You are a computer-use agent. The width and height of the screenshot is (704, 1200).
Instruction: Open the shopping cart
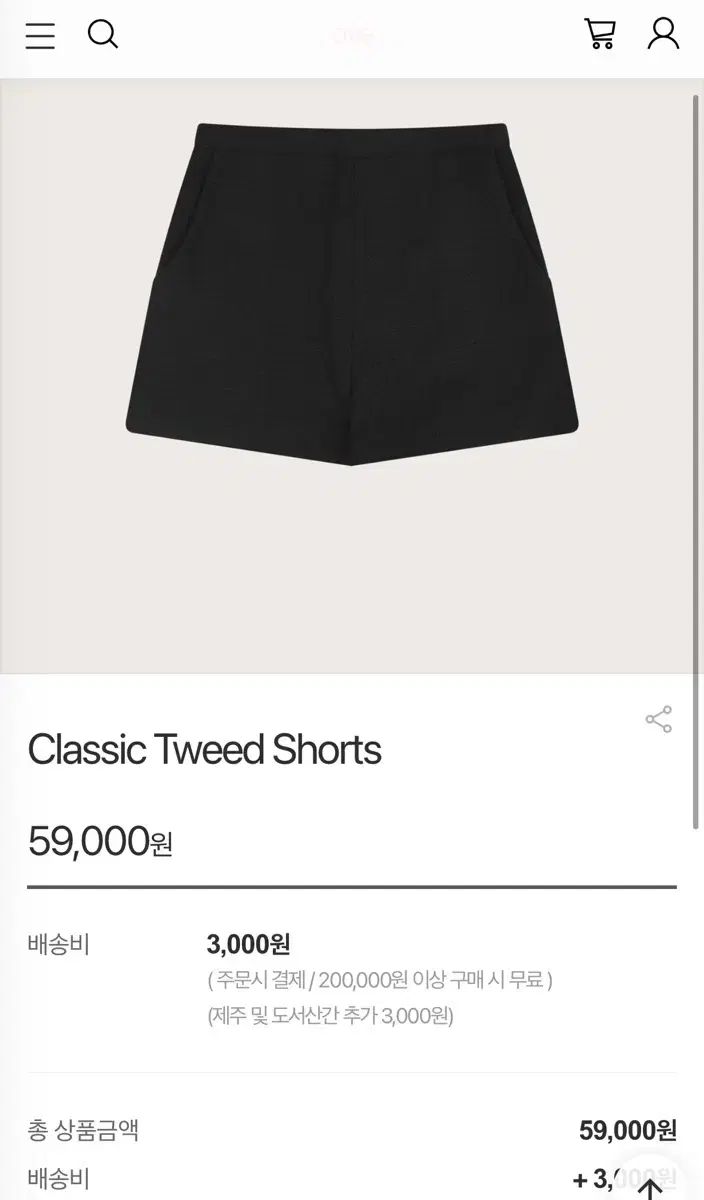click(x=600, y=34)
